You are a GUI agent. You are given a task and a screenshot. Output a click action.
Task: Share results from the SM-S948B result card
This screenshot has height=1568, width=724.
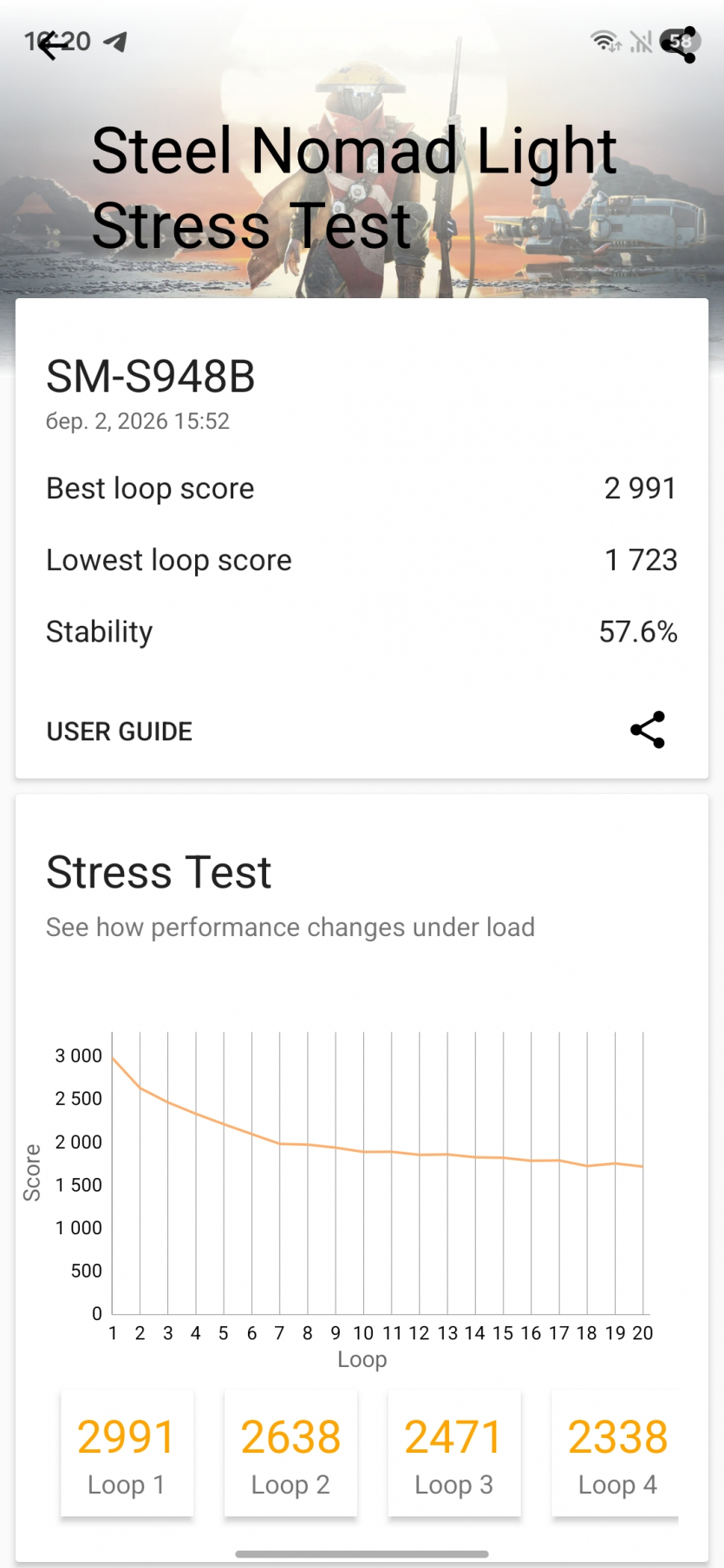647,730
